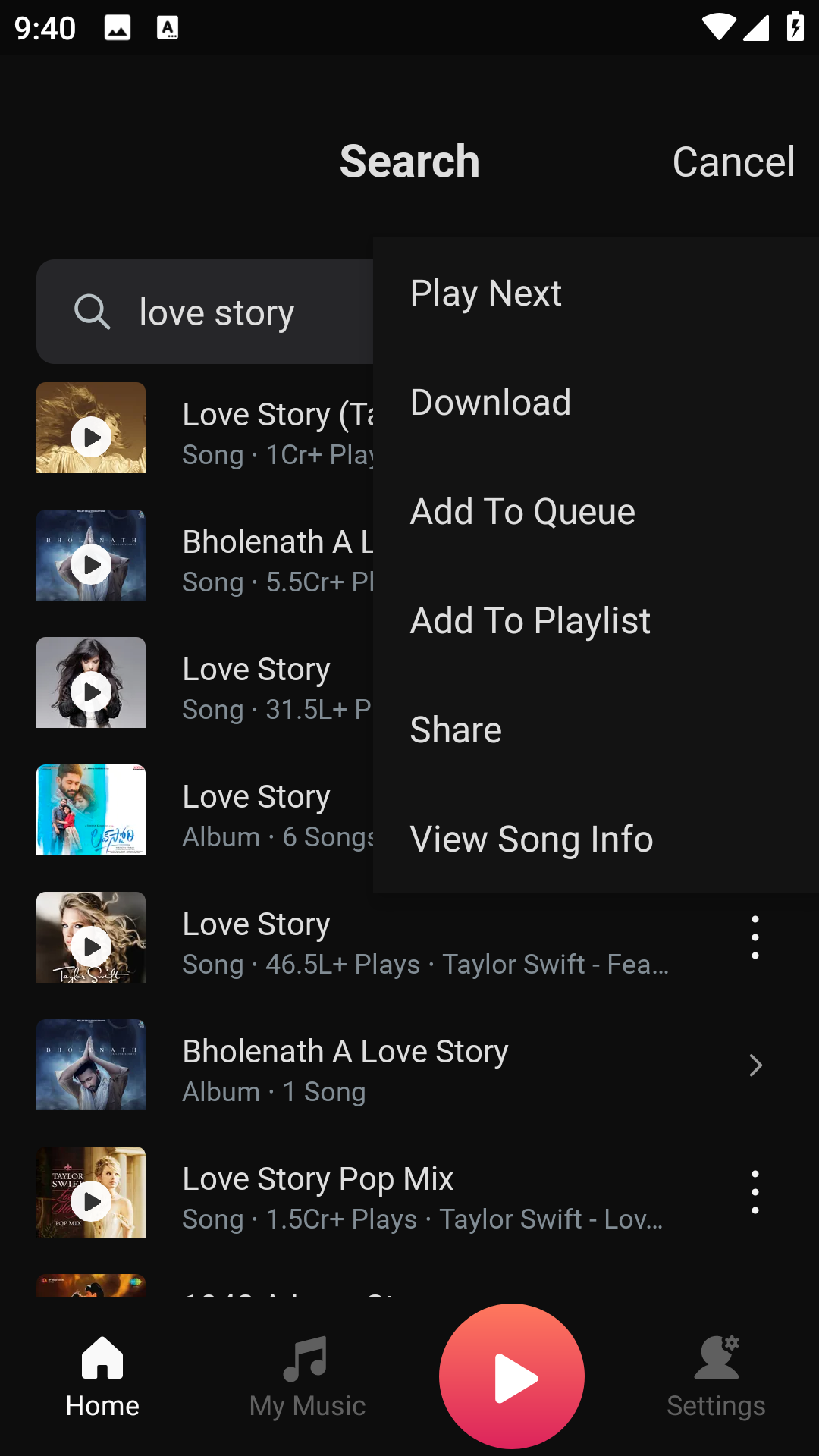Screen dimensions: 819x1456
Task: Share this song
Action: point(455,730)
